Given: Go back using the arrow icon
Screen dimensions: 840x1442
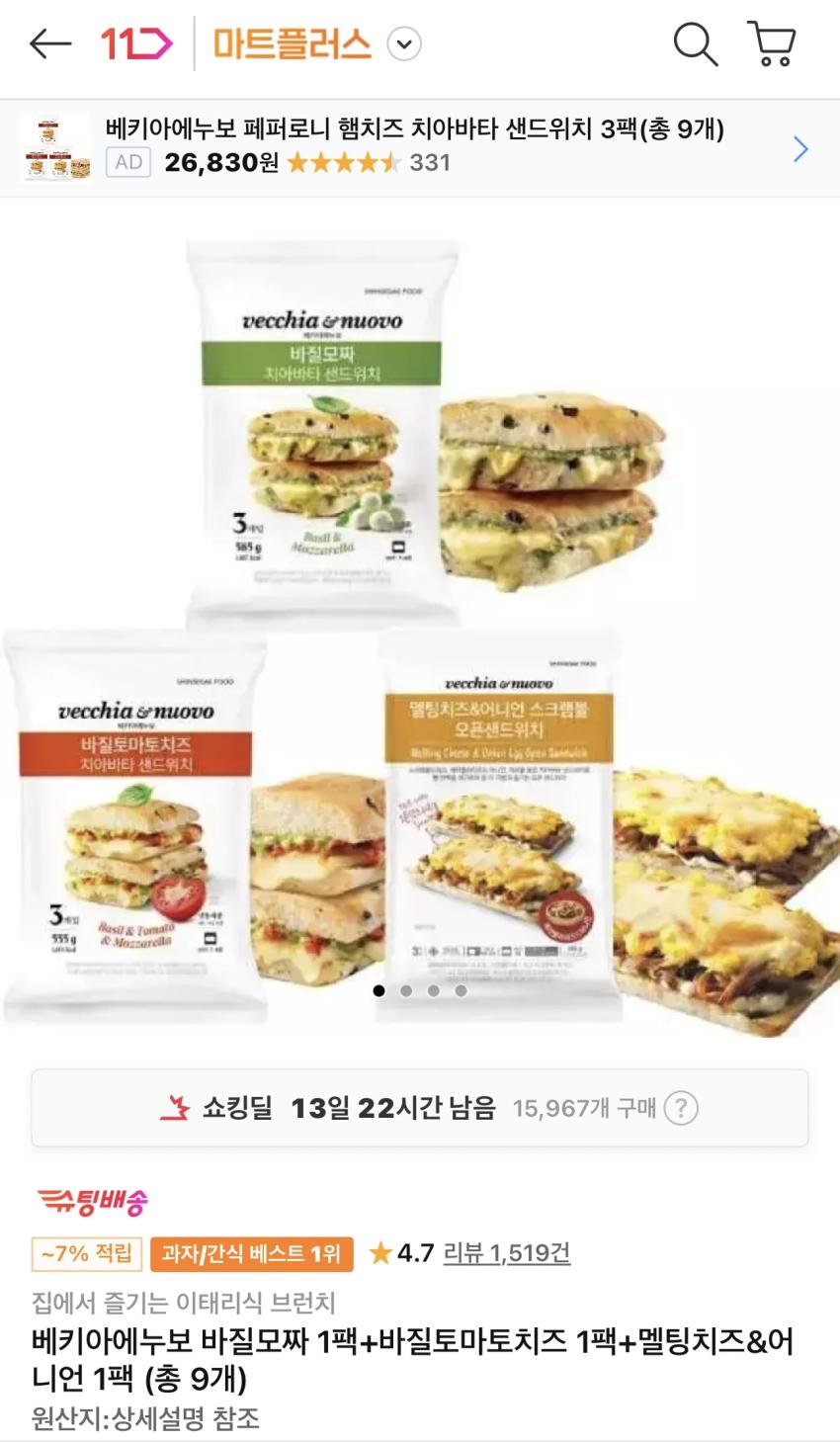Looking at the screenshot, I should pos(49,44).
